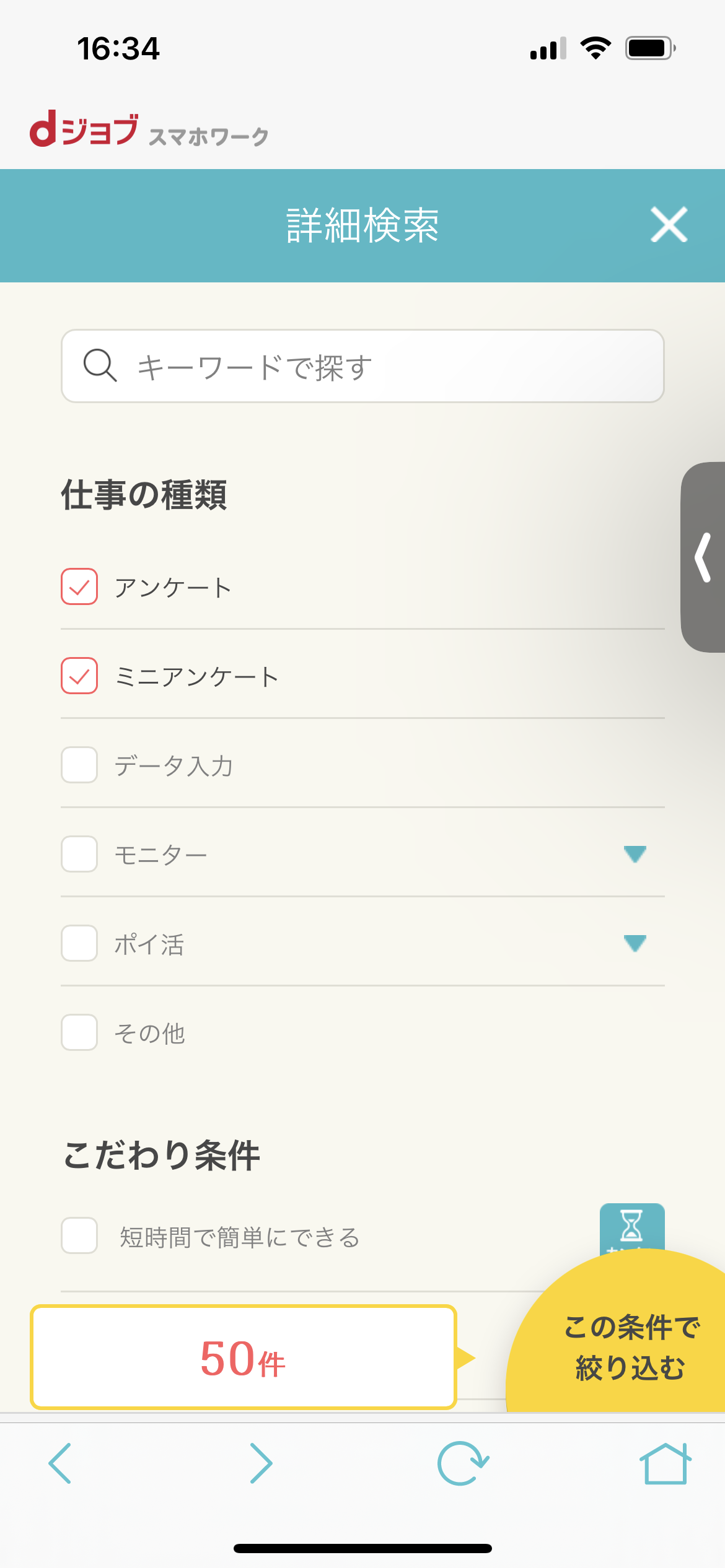Open the home icon in bottom bar
Viewport: 725px width, 1568px height.
(x=665, y=1463)
